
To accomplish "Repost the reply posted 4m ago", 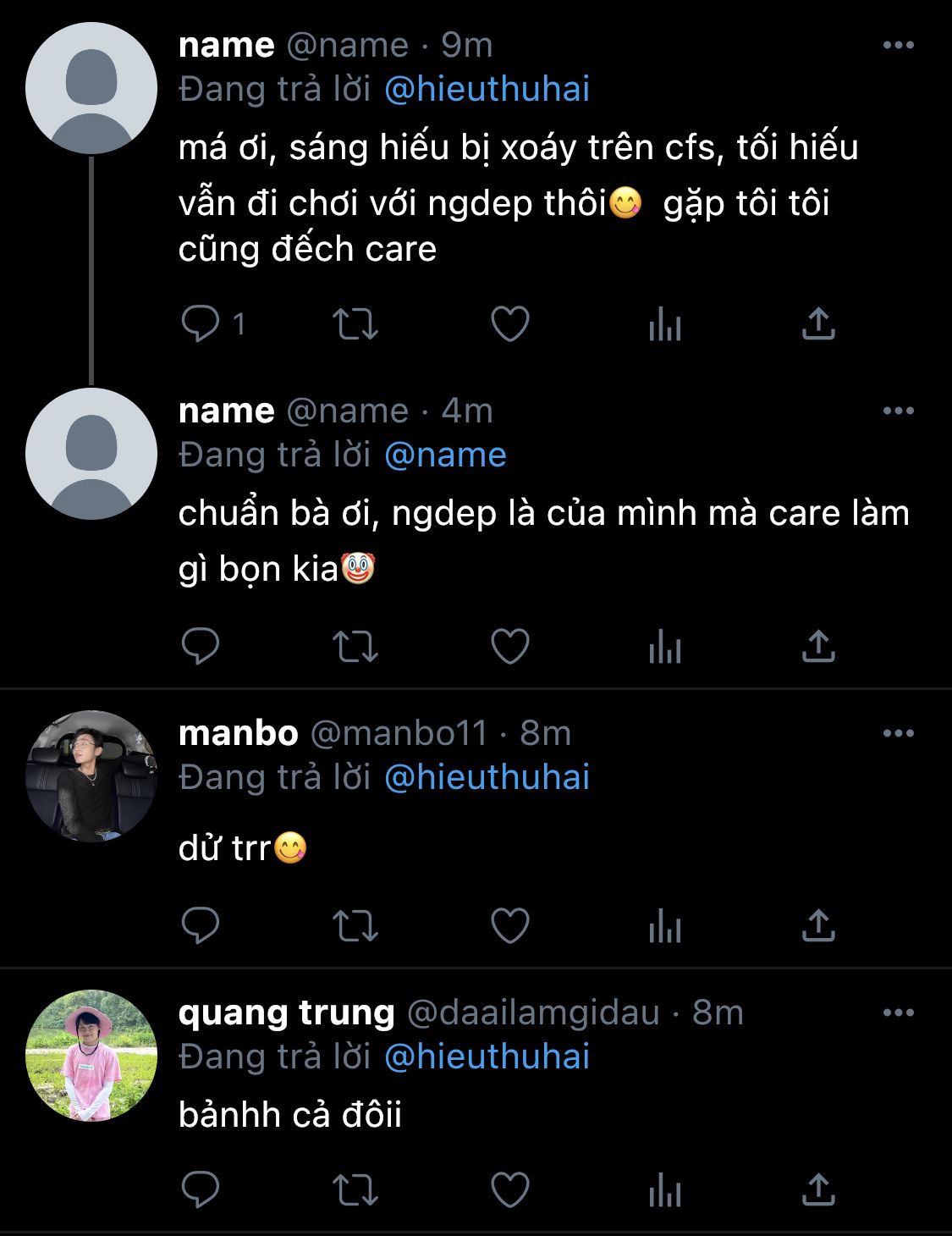I will coord(355,647).
